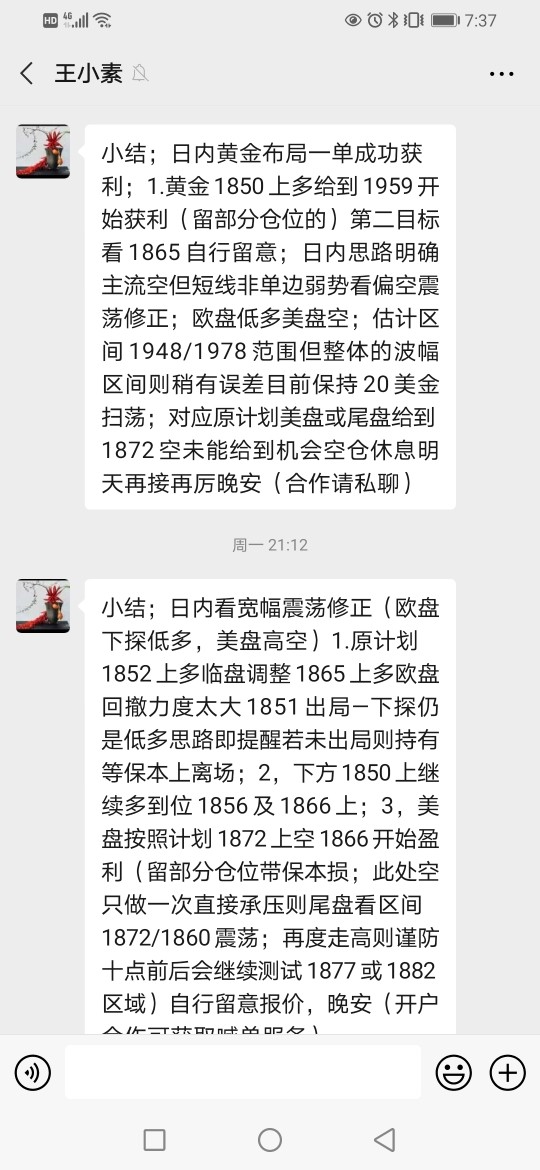Tap the message text field

coord(242,1072)
